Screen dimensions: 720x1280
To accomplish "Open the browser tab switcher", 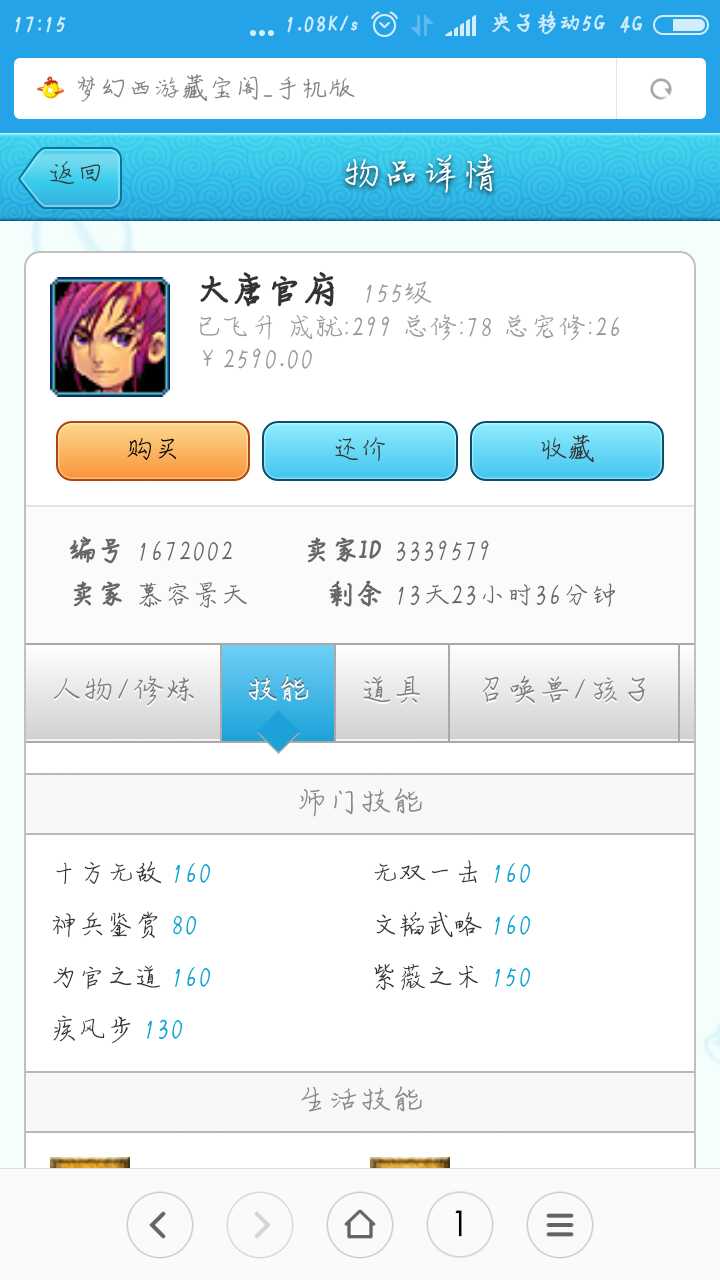I will click(460, 1224).
